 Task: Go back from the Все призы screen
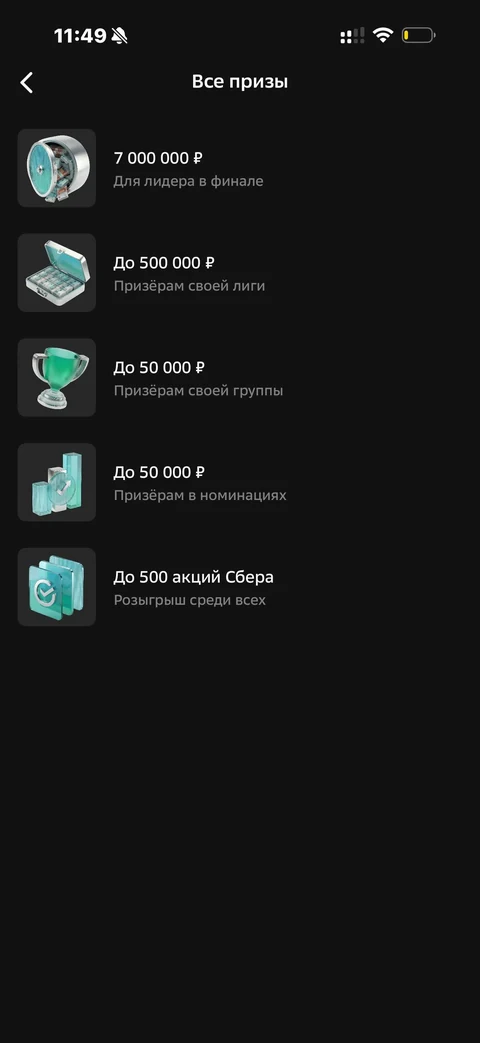[x=27, y=82]
